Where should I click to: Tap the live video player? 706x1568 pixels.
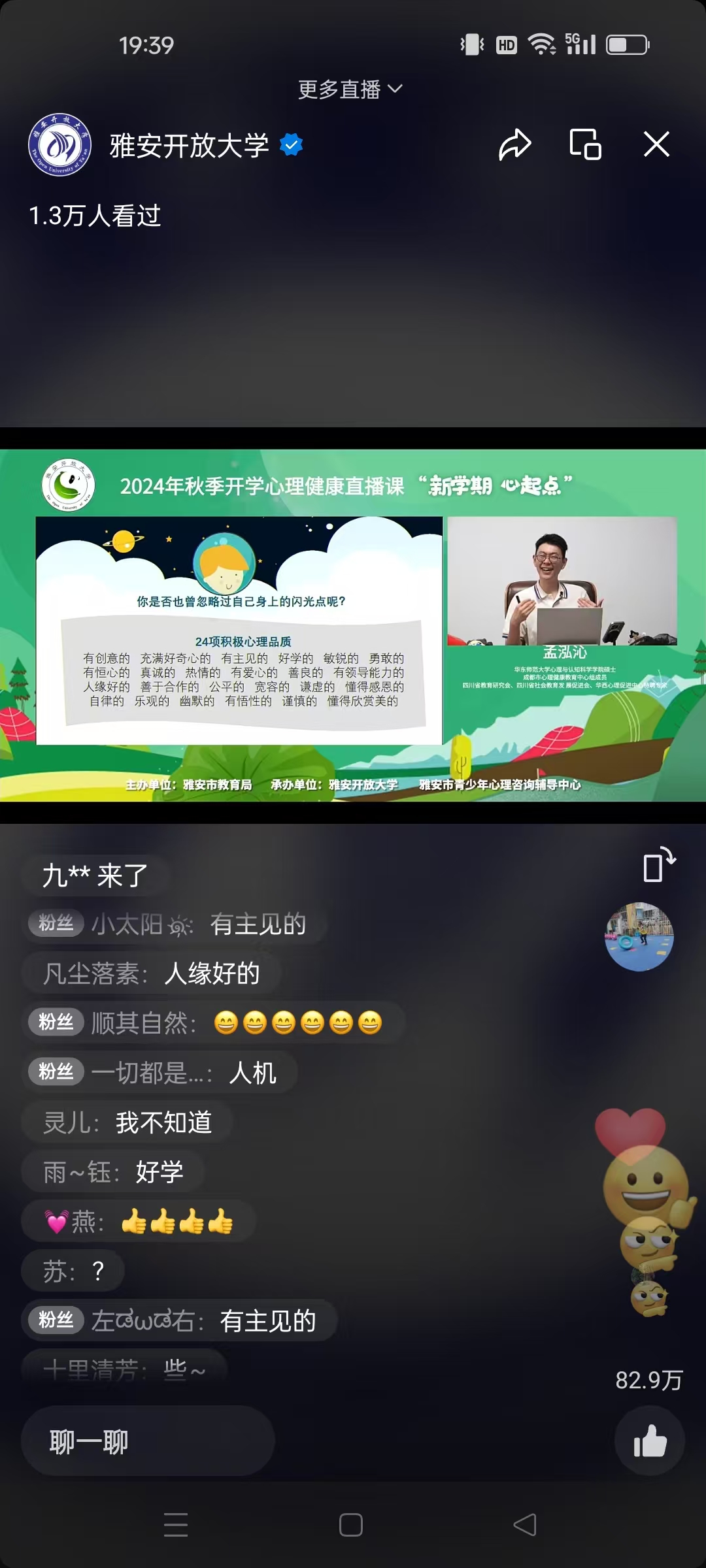click(353, 625)
